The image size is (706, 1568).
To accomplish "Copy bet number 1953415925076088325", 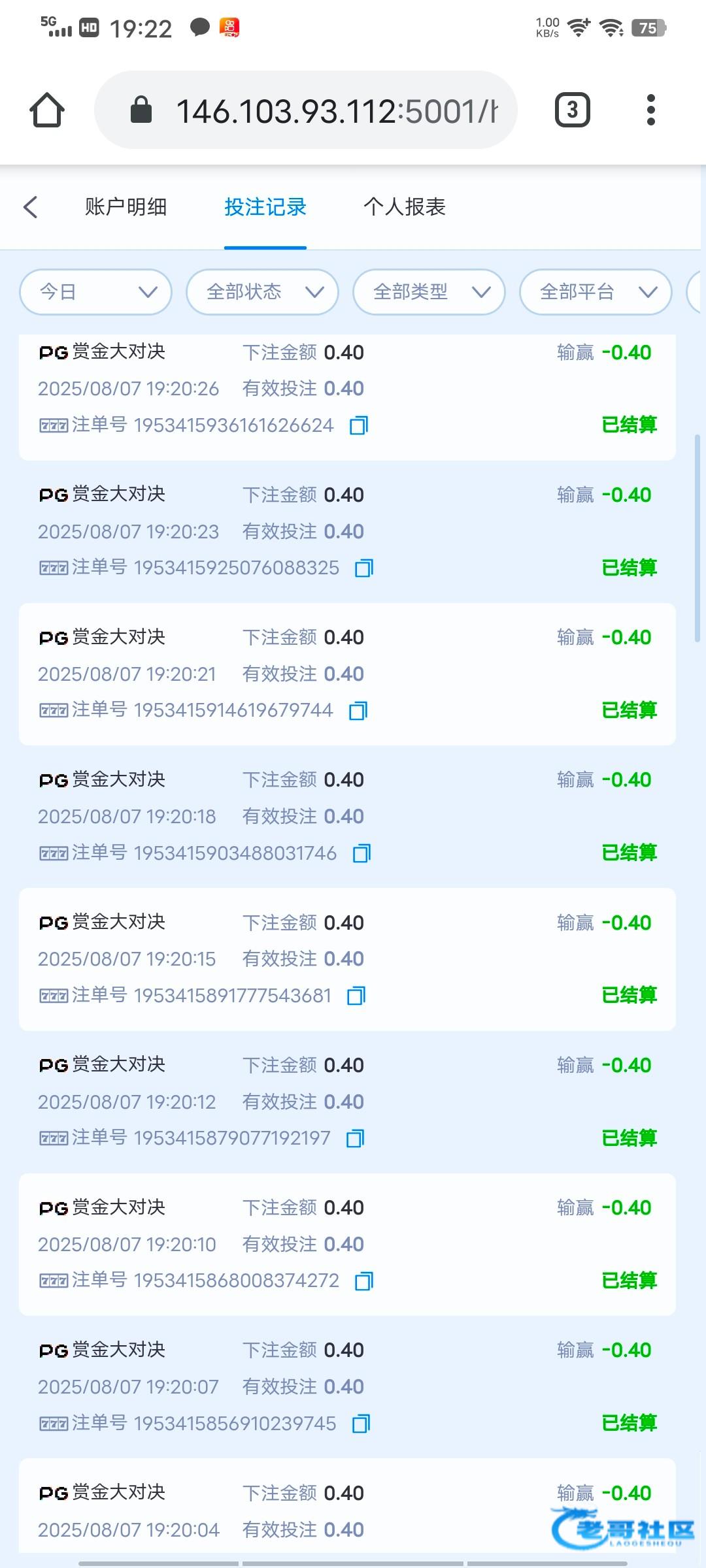I will pos(364,568).
